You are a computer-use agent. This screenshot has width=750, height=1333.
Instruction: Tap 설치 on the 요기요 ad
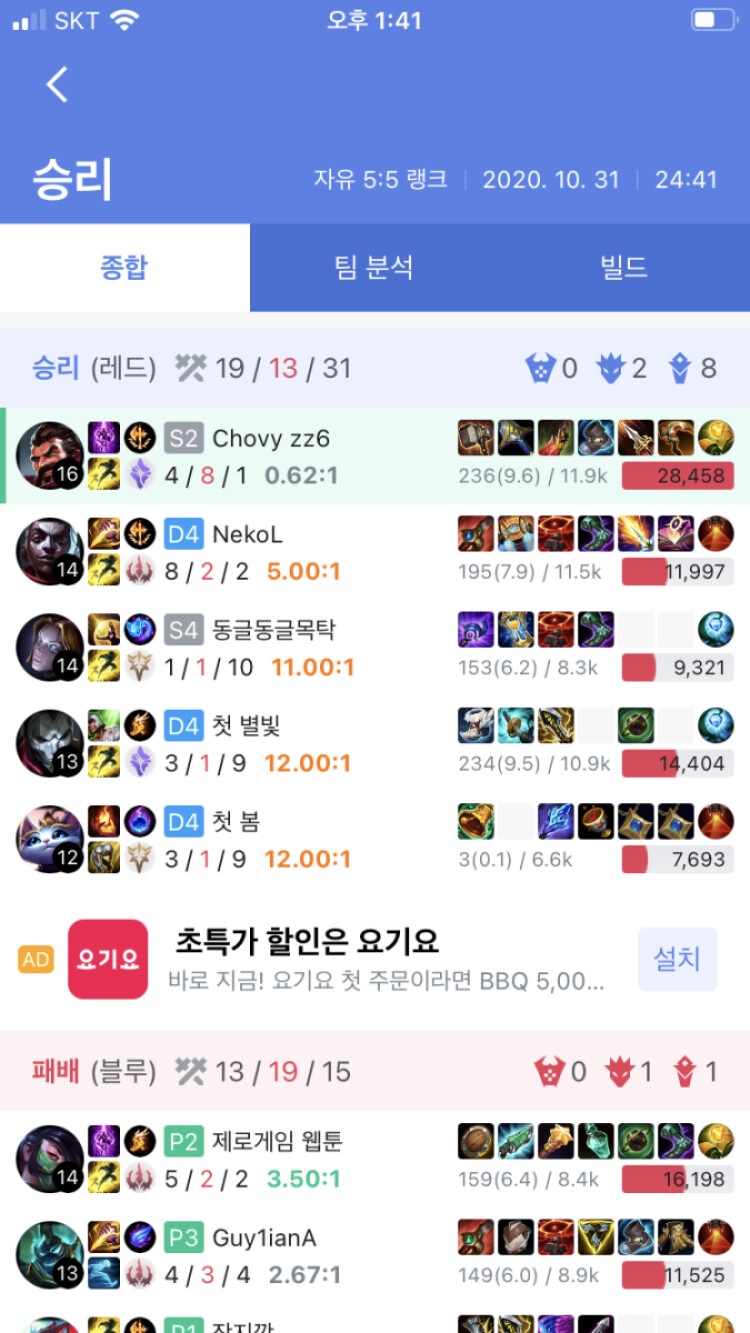point(677,958)
